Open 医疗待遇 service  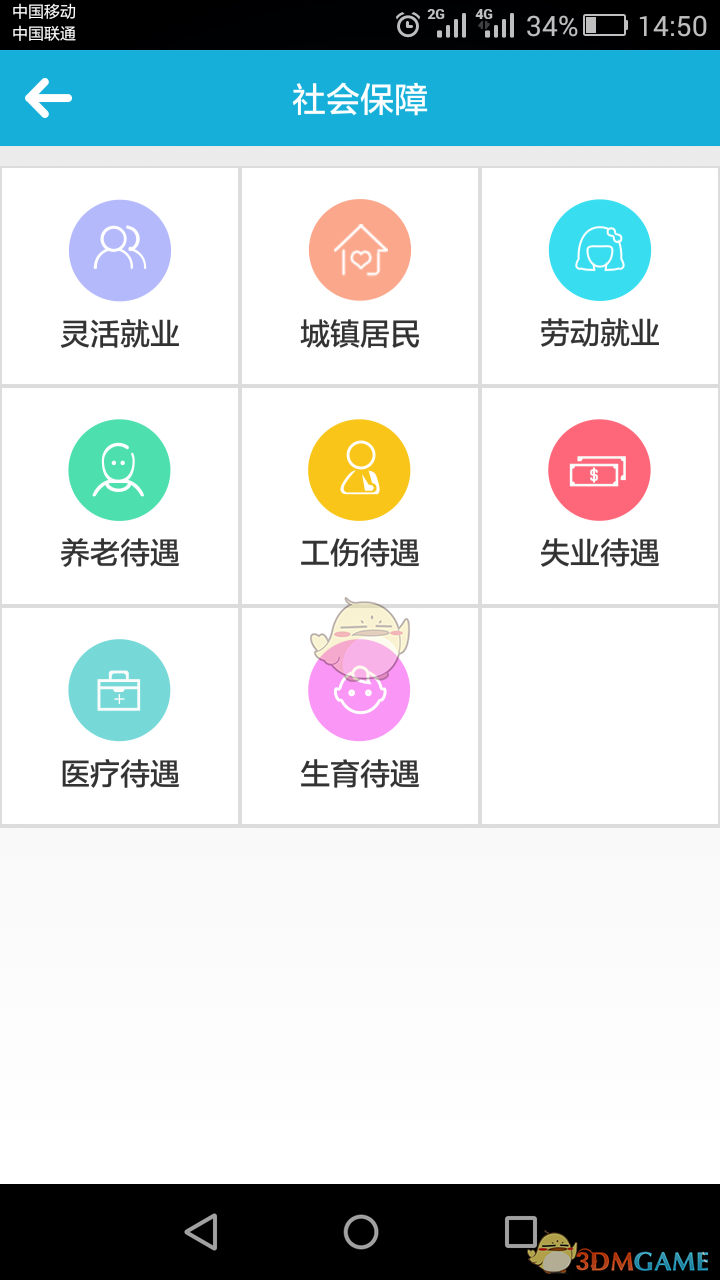tap(120, 716)
